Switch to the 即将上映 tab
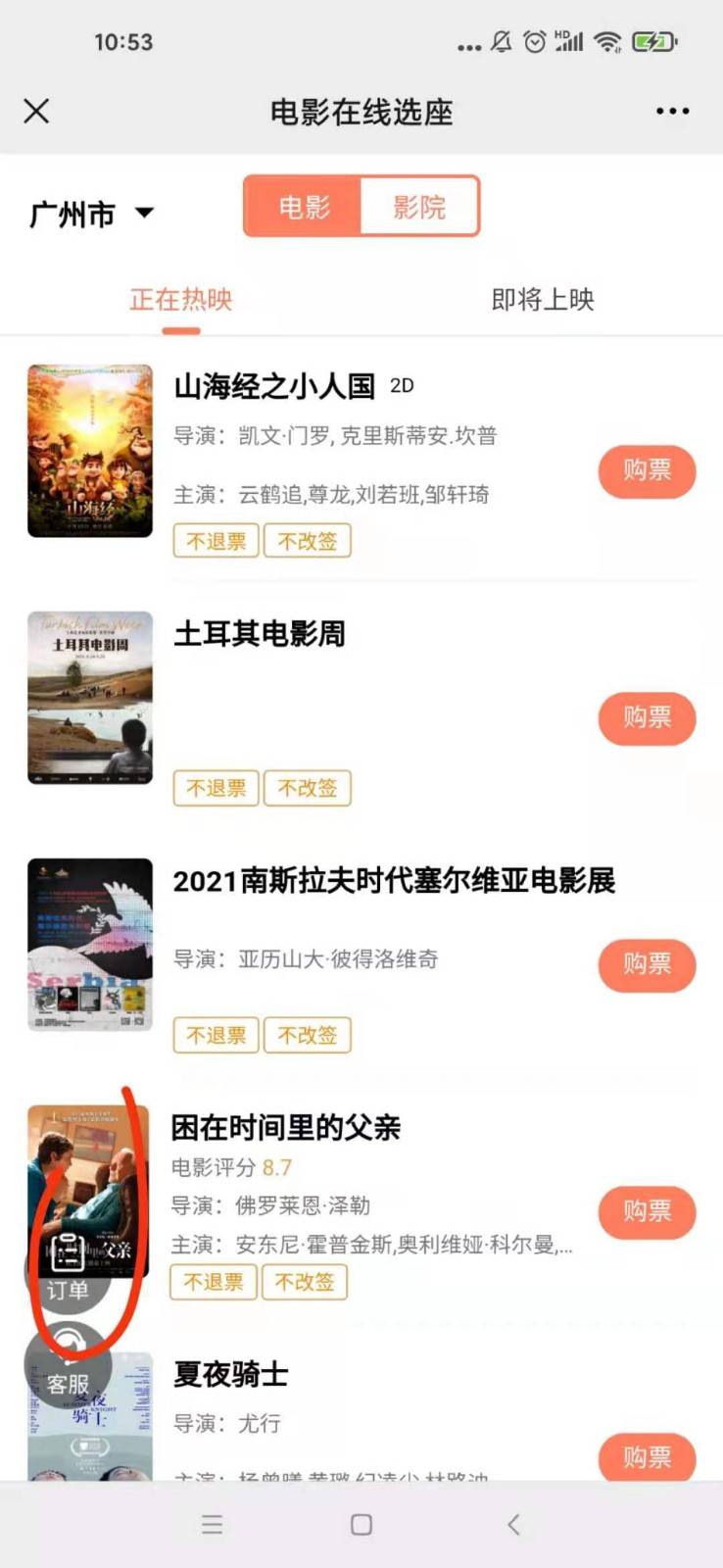 542,301
